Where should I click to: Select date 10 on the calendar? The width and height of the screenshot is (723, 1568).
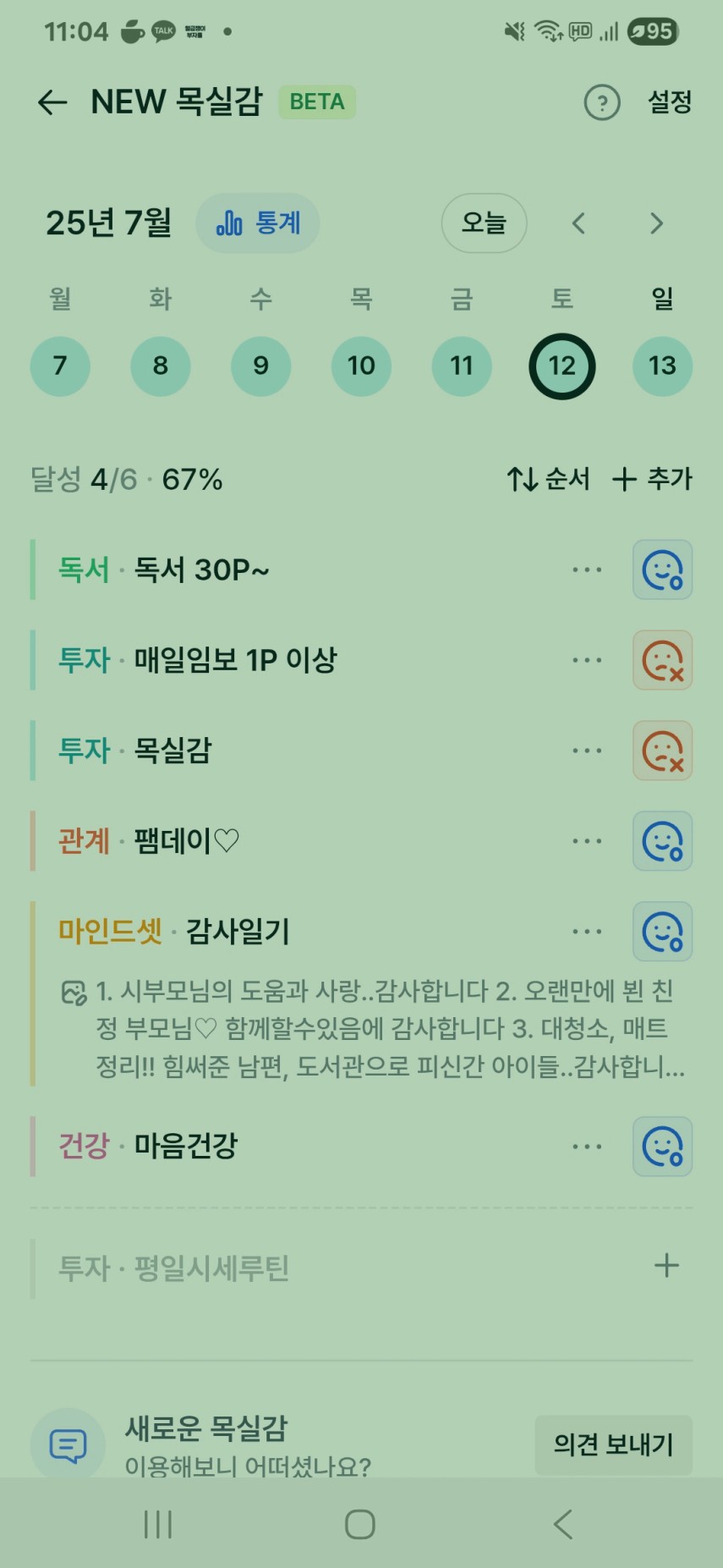(x=361, y=366)
